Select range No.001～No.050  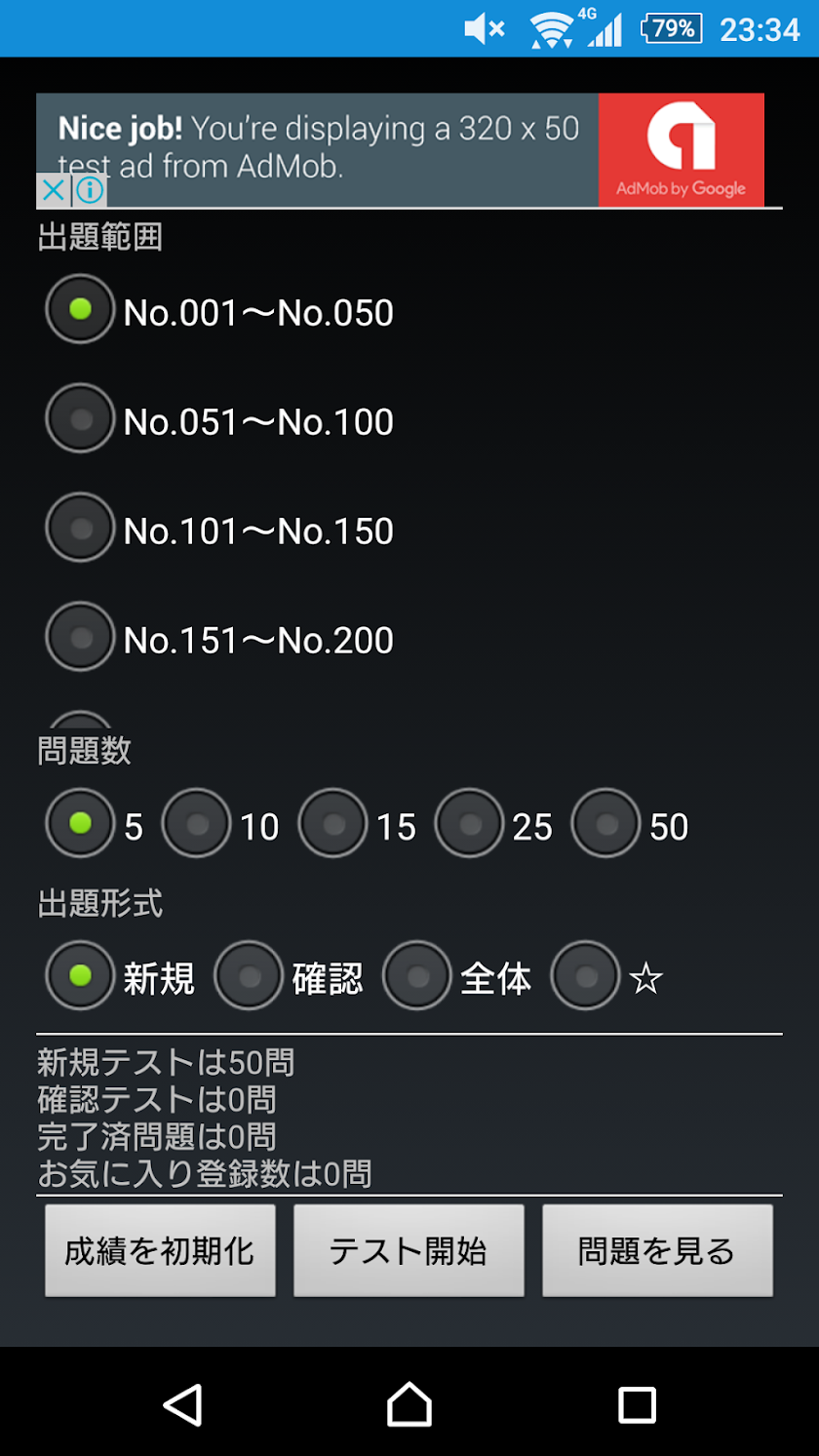(81, 309)
